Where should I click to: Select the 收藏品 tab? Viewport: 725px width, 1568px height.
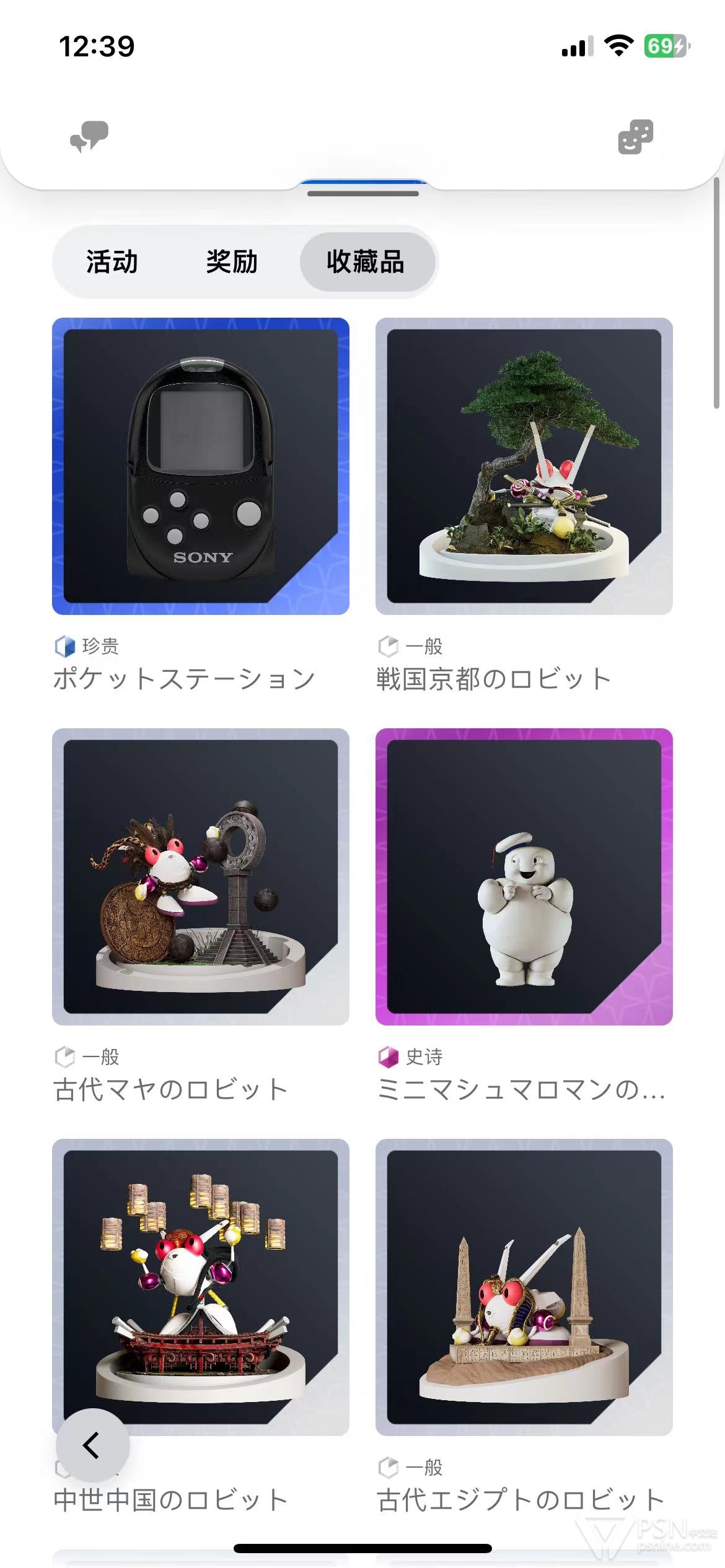pos(366,262)
